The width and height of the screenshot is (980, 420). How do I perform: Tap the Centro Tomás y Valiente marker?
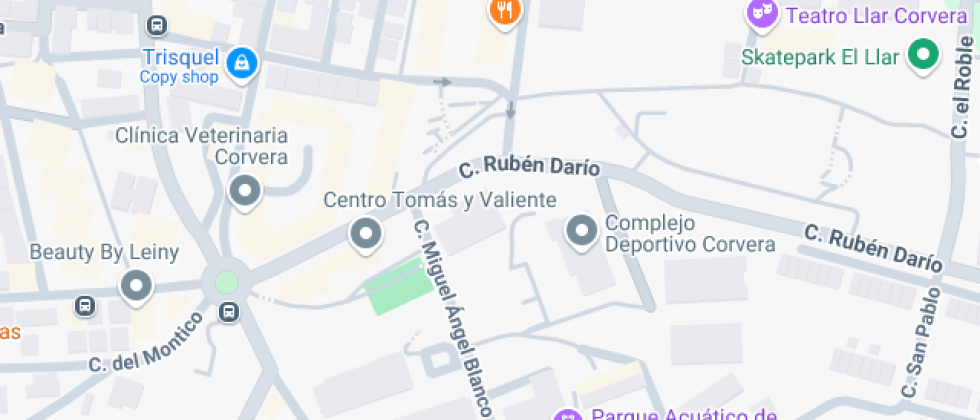tap(365, 235)
